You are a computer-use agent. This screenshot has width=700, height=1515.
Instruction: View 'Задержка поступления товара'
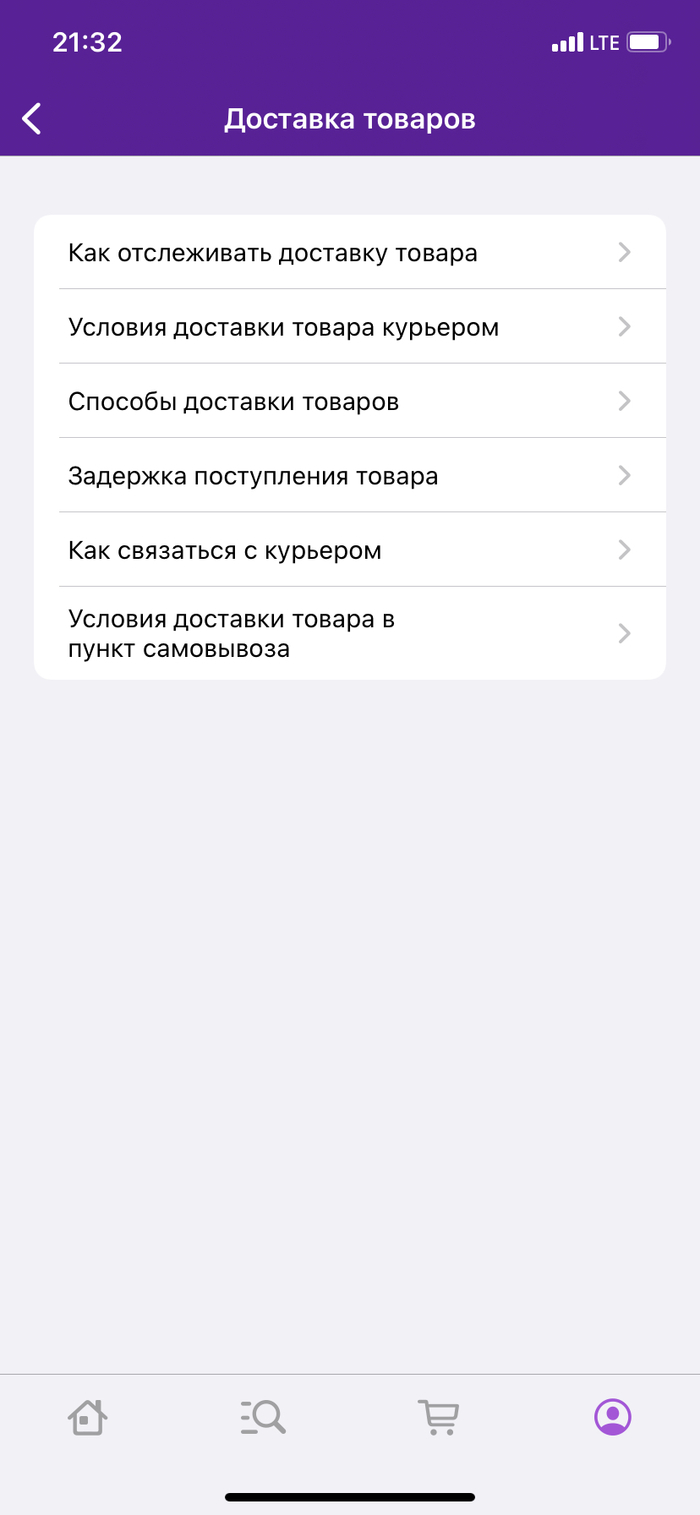pyautogui.click(x=350, y=476)
